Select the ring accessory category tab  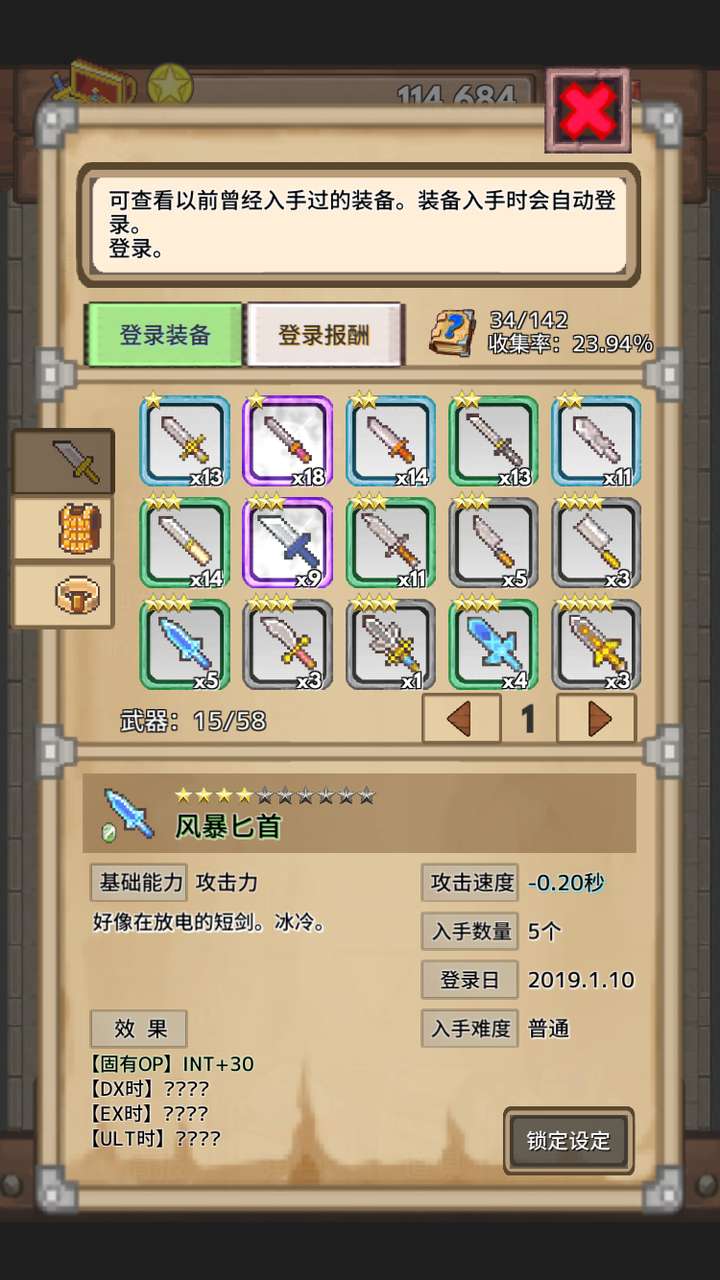(x=63, y=596)
